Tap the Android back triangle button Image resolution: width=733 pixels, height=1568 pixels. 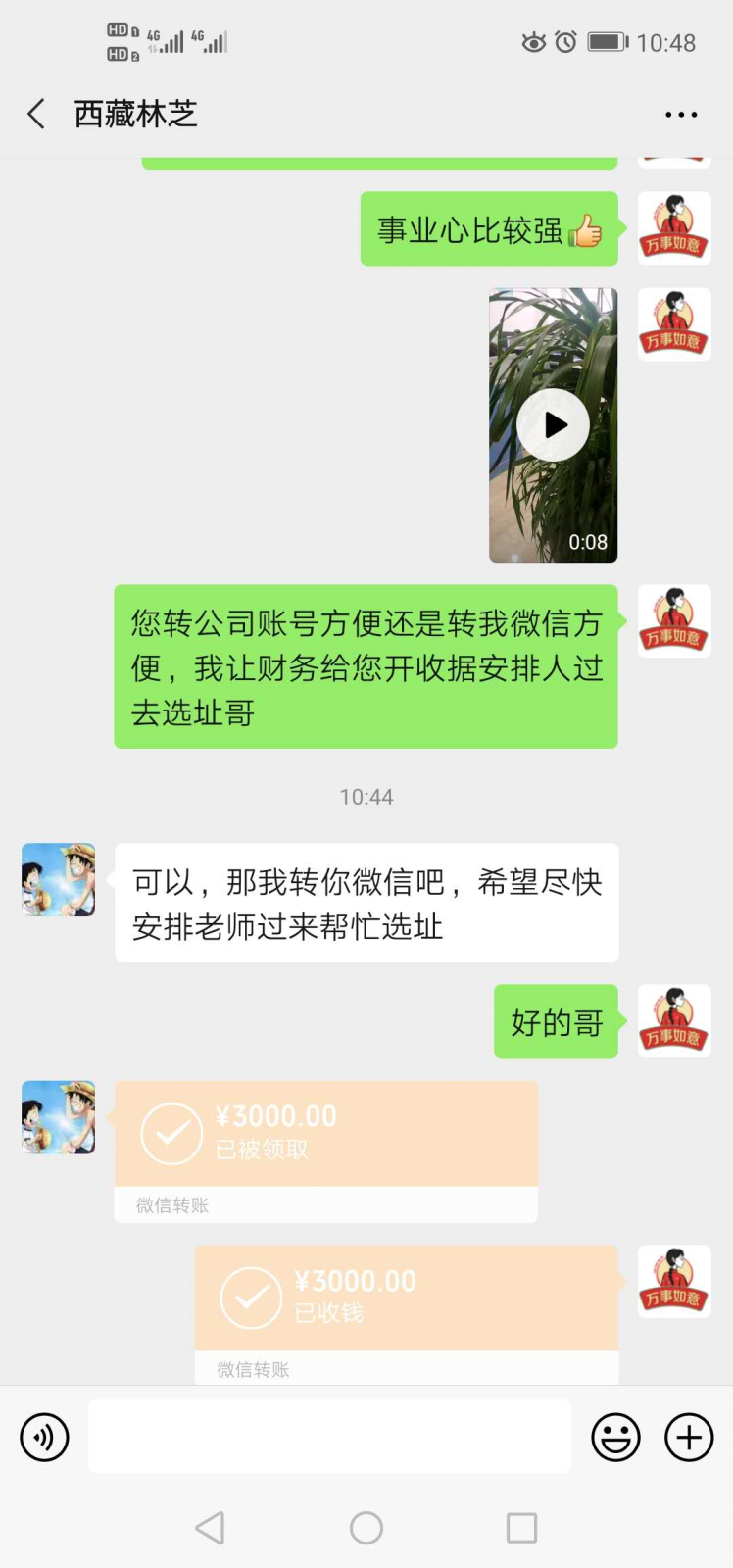click(209, 1526)
